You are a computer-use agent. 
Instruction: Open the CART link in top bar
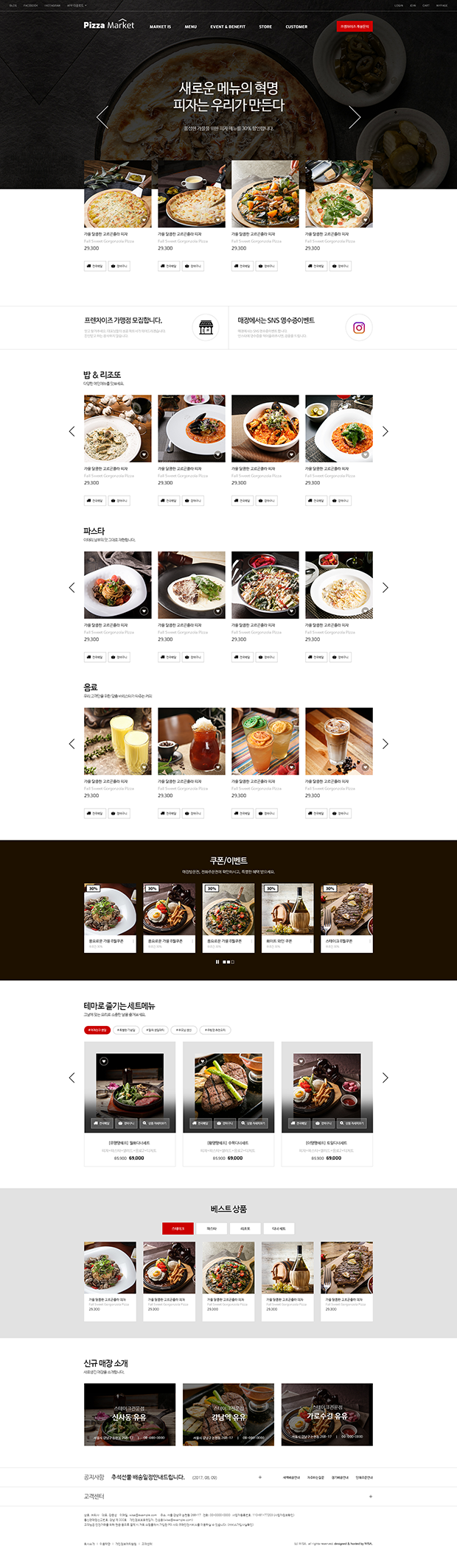point(426,5)
